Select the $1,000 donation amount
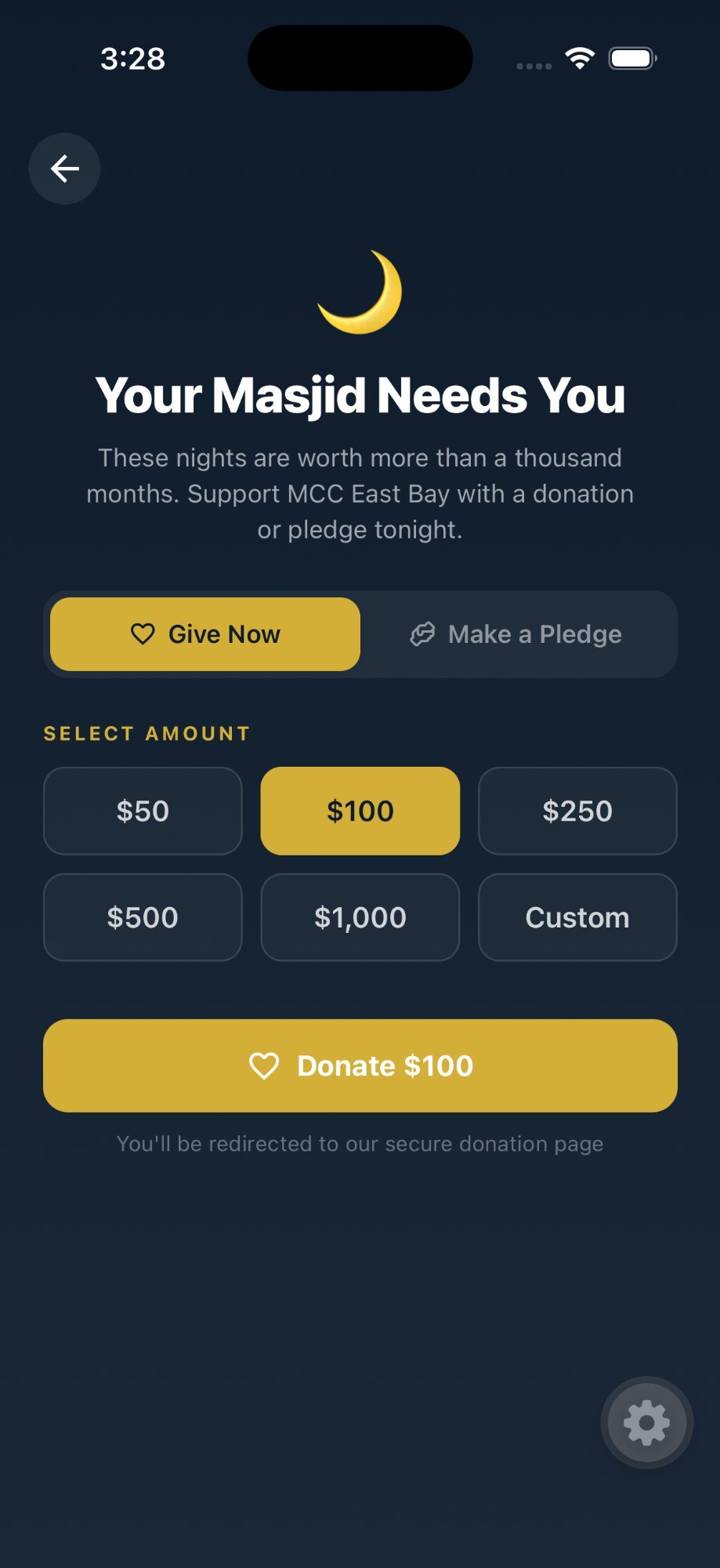This screenshot has height=1568, width=720. click(x=360, y=917)
